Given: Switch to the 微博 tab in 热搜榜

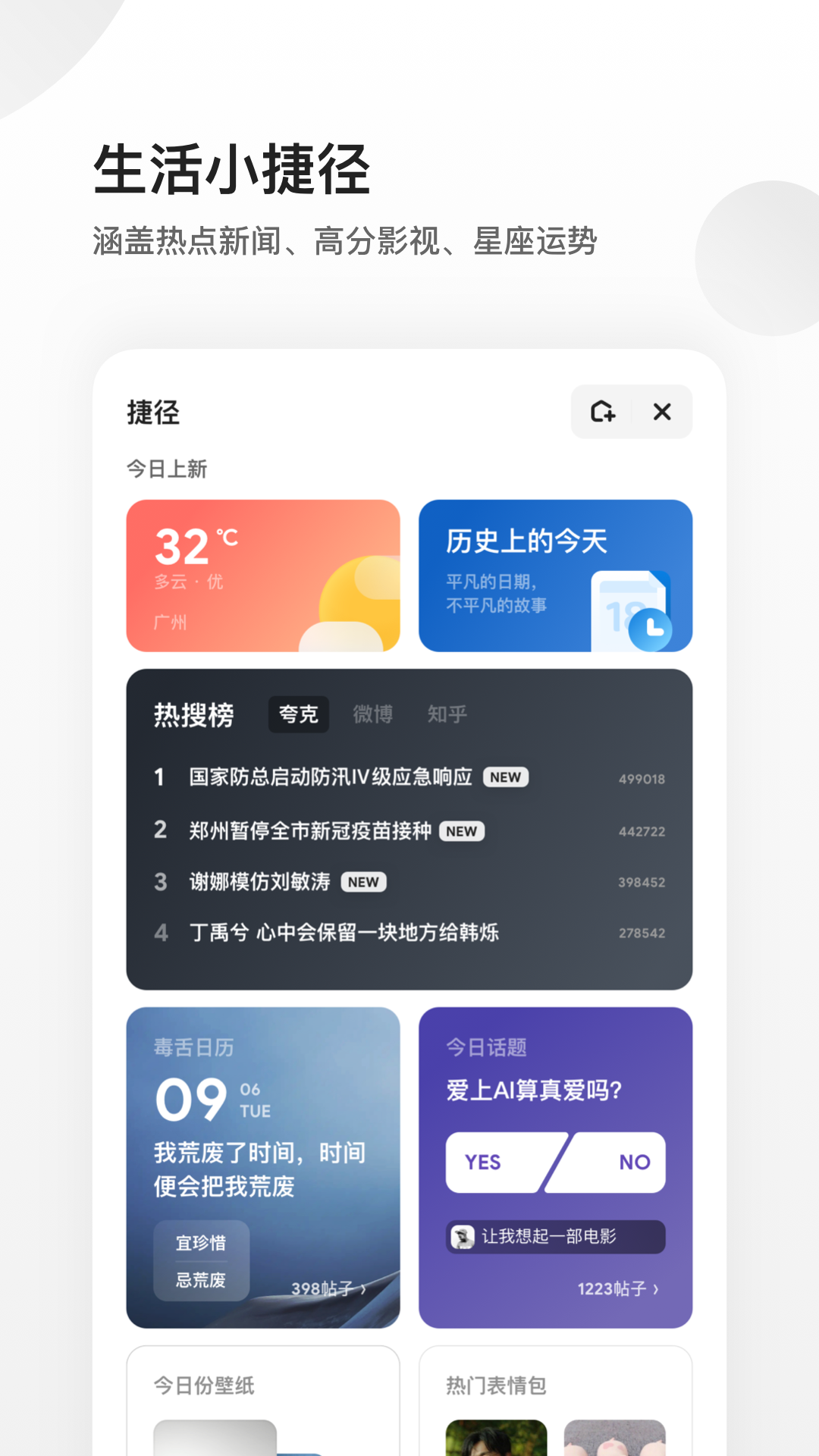Looking at the screenshot, I should tap(373, 714).
